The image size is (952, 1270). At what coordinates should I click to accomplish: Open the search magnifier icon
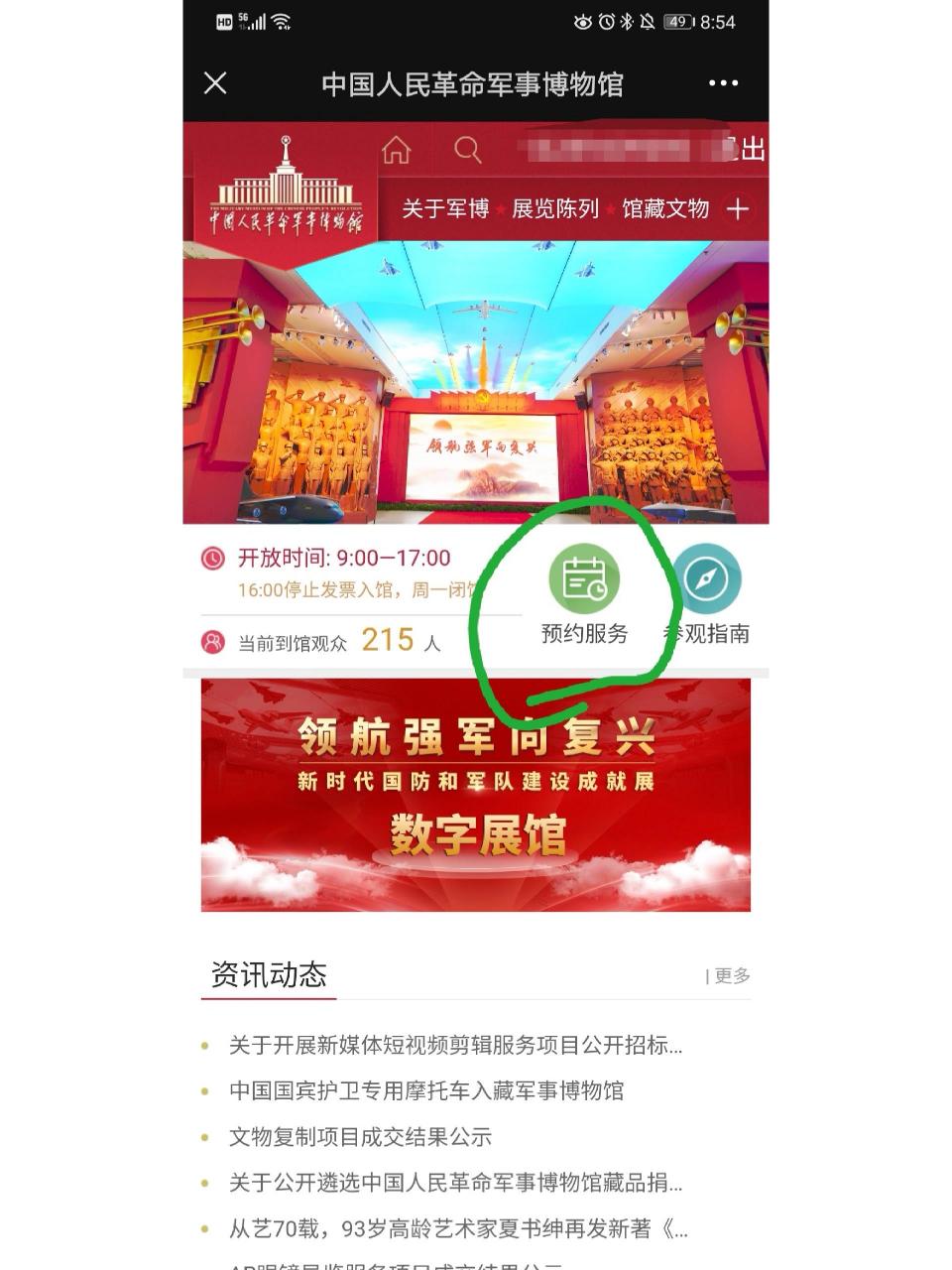[467, 150]
